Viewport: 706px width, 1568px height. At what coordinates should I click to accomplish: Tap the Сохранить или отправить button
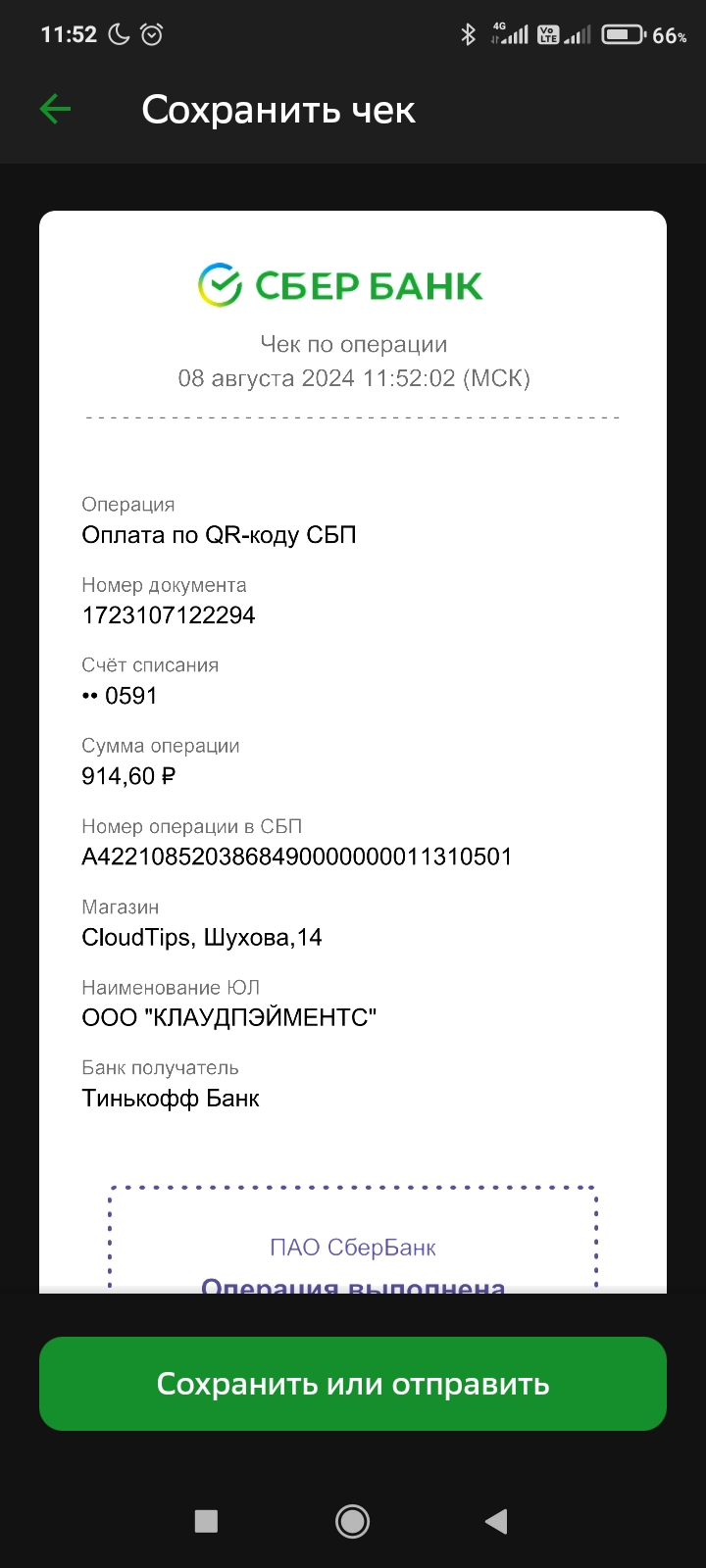(353, 1384)
